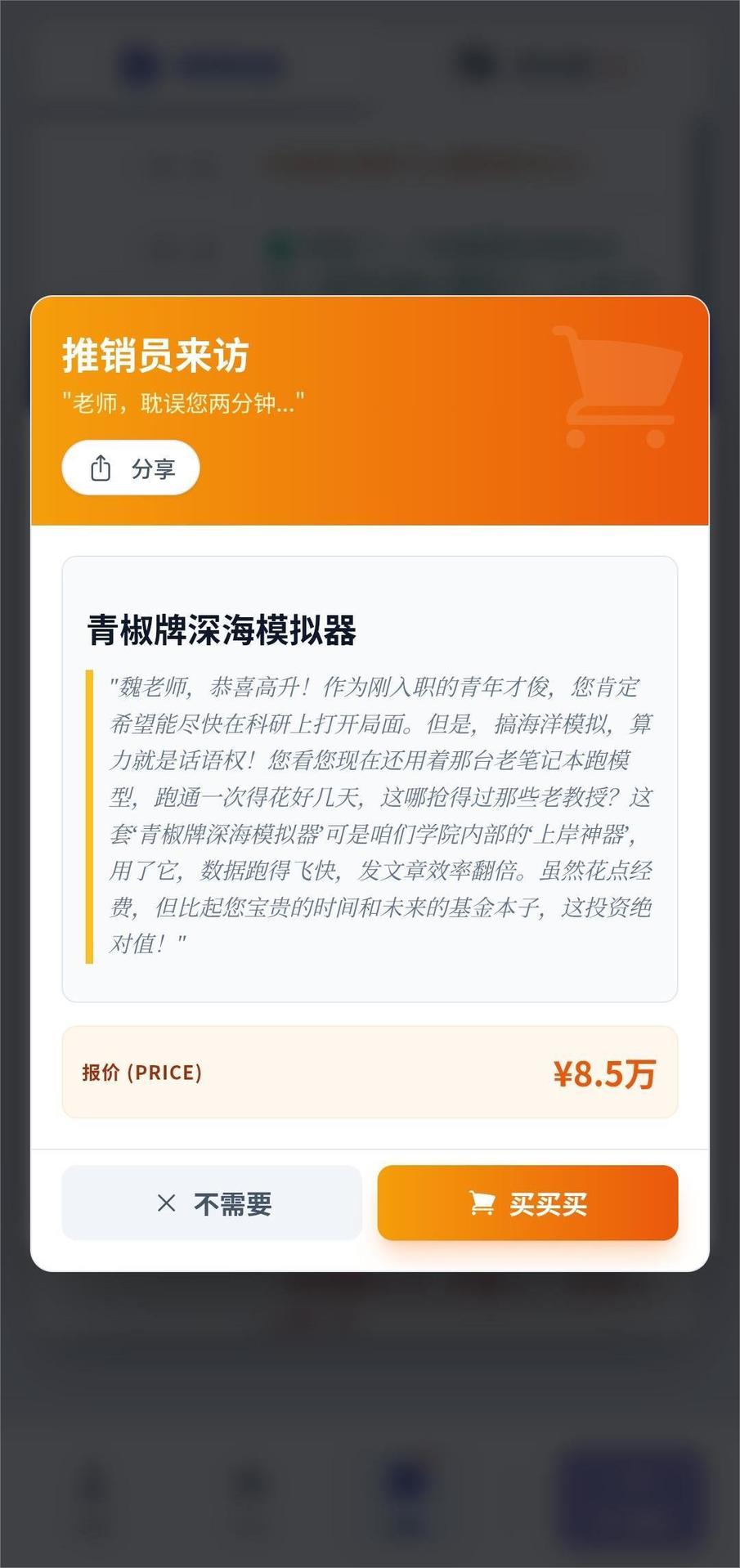Tap the 分享 share button
Image resolution: width=740 pixels, height=1568 pixels.
(131, 468)
